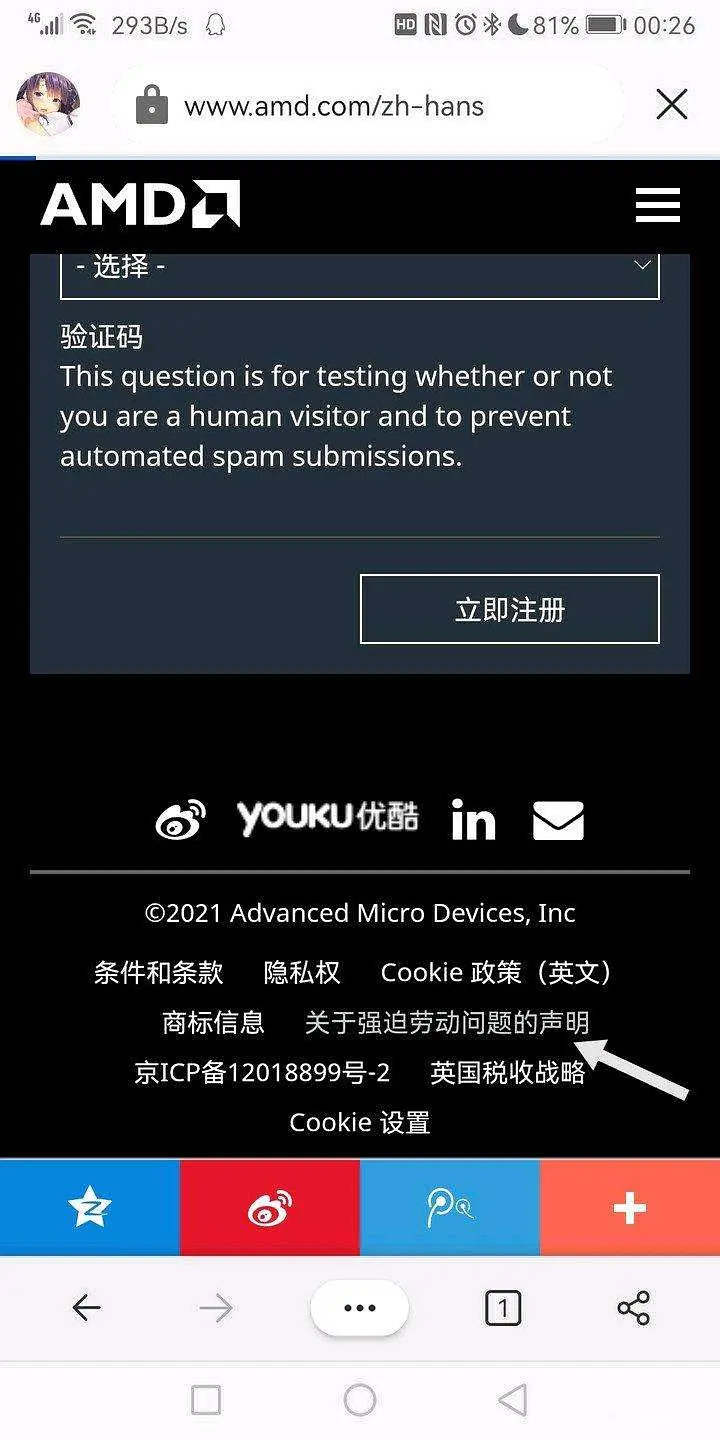720x1440 pixels.
Task: Open 京ICP备12018899号-2 link
Action: point(262,1073)
